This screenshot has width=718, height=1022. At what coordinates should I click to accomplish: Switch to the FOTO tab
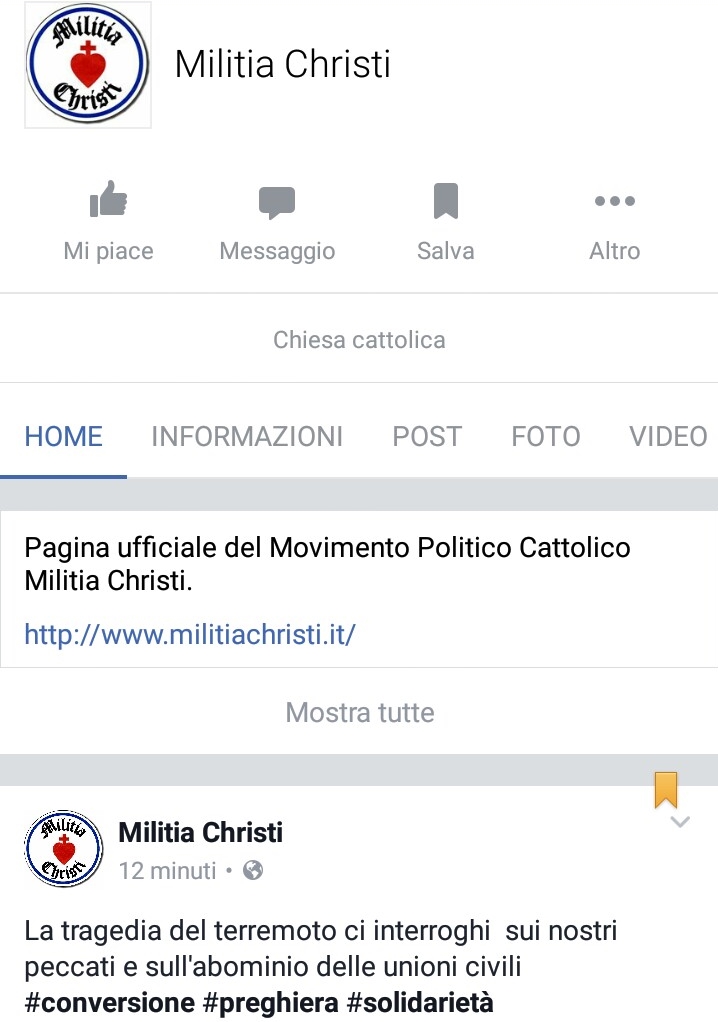click(545, 436)
